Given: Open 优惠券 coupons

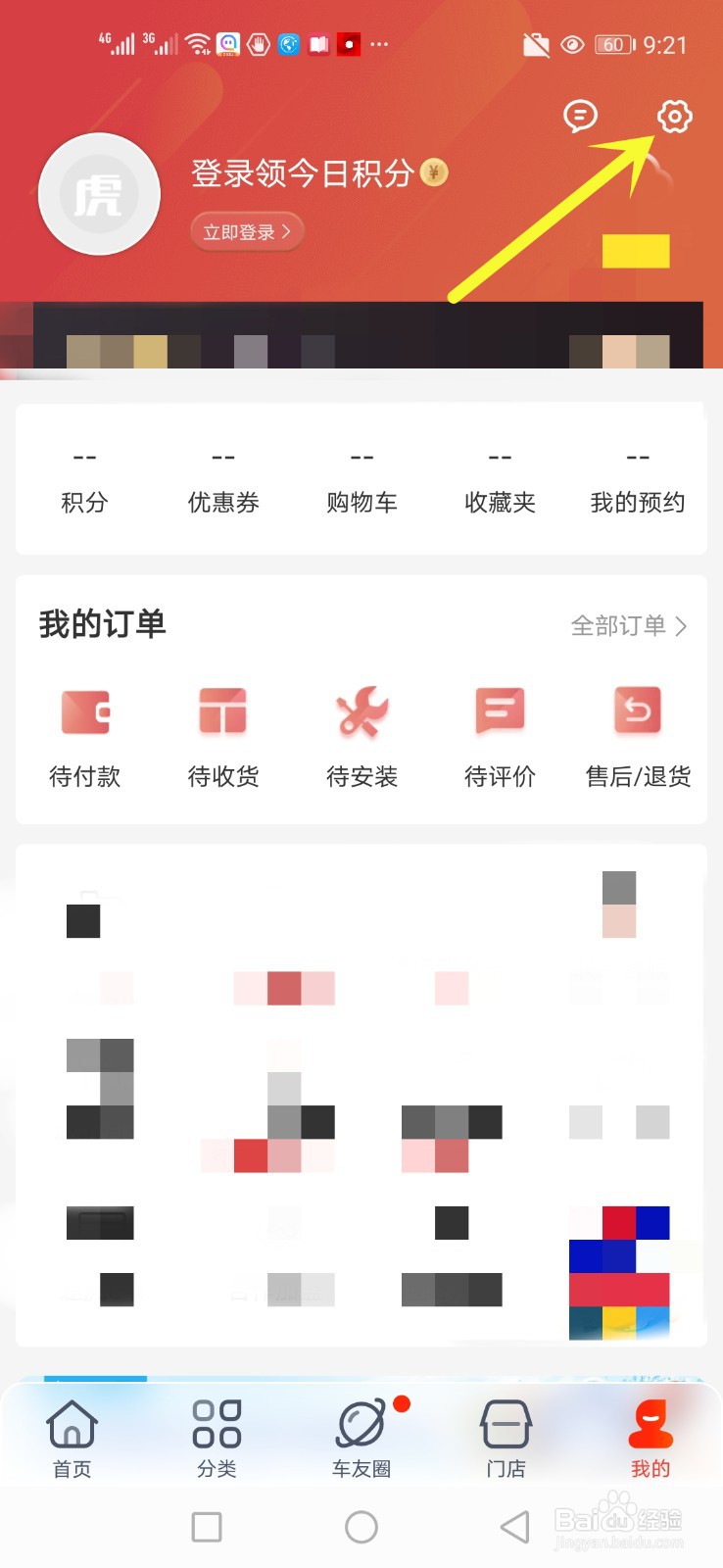Looking at the screenshot, I should point(223,482).
